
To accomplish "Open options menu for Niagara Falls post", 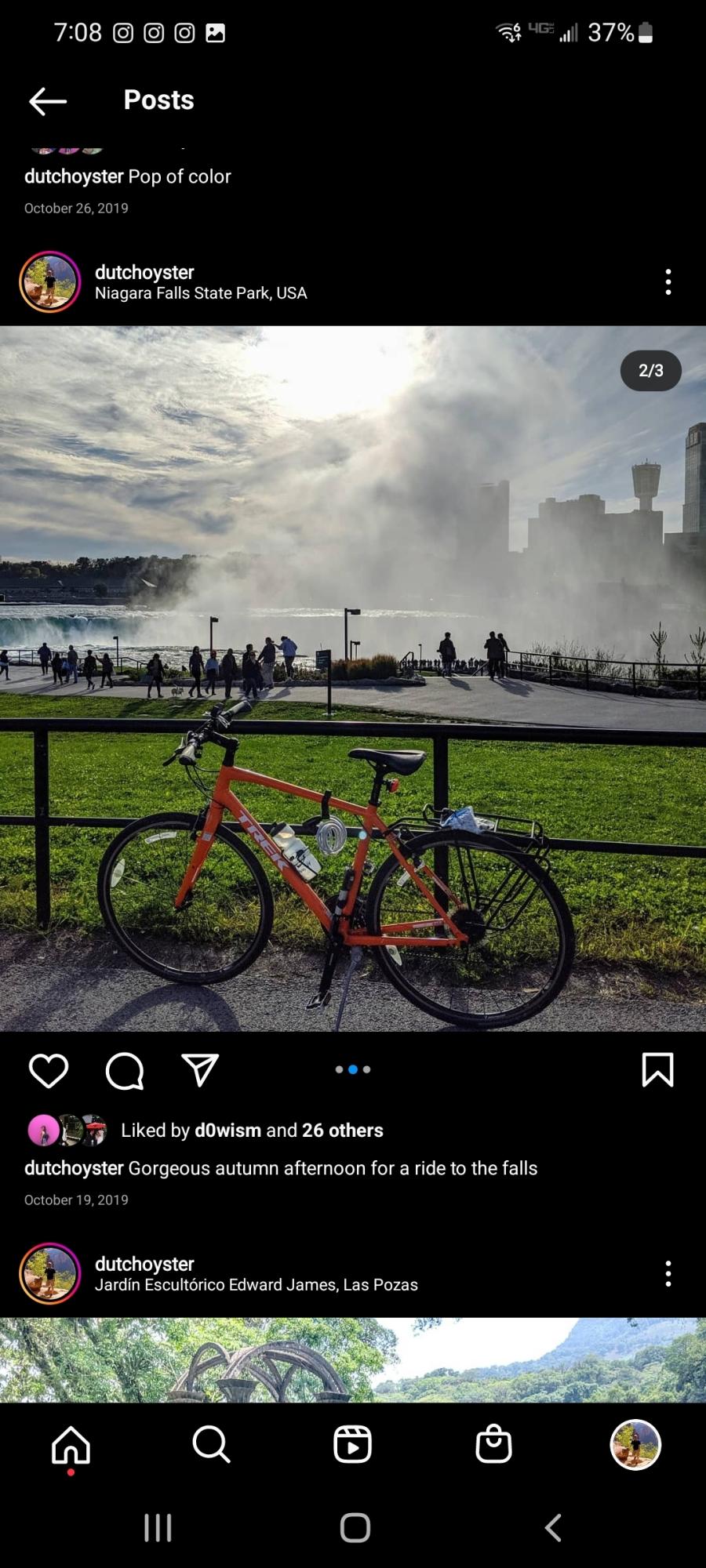I will 668,282.
